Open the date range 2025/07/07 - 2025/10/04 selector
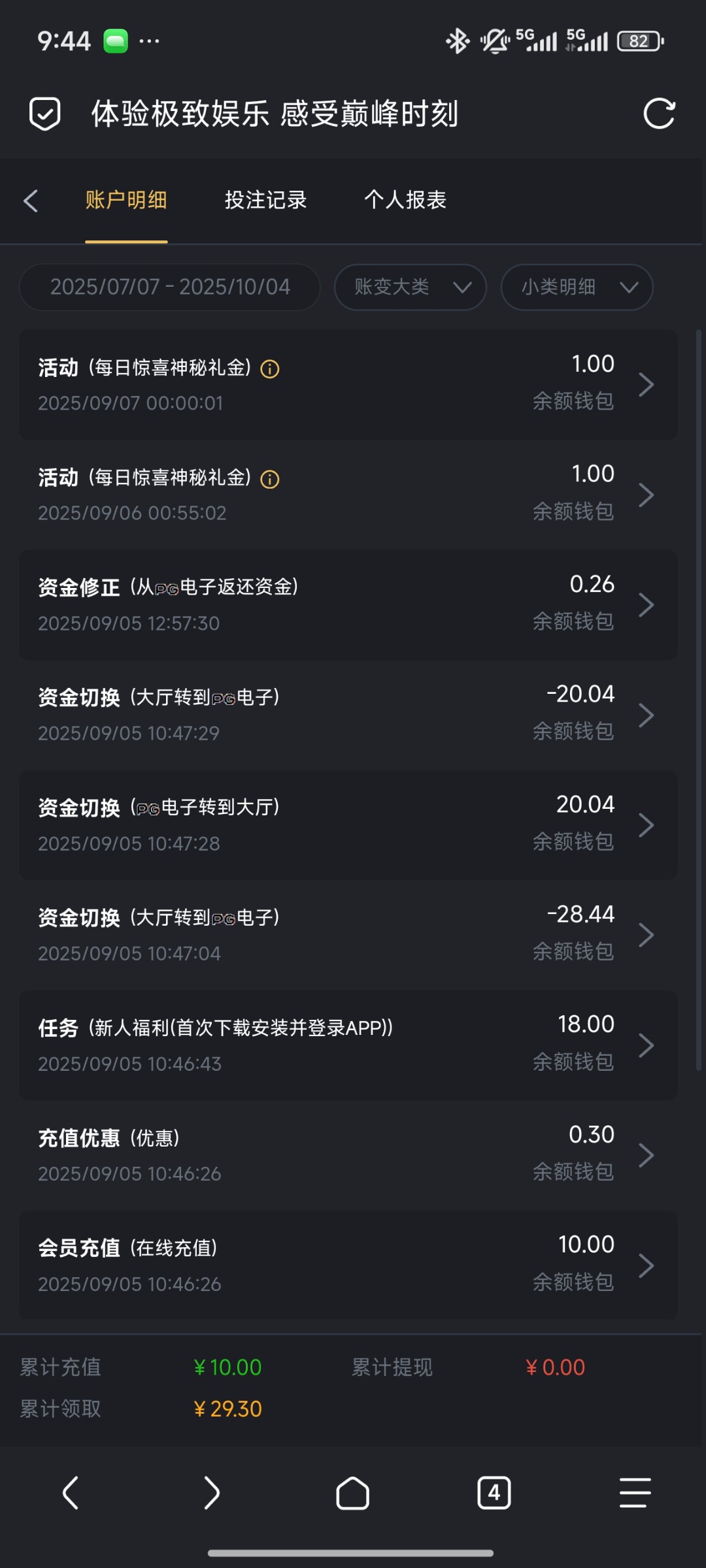 [x=169, y=287]
